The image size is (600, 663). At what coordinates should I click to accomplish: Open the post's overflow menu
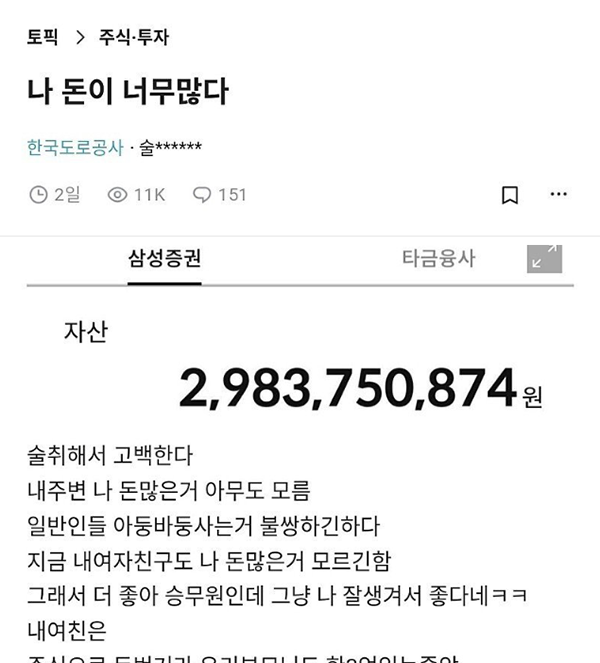tap(559, 194)
